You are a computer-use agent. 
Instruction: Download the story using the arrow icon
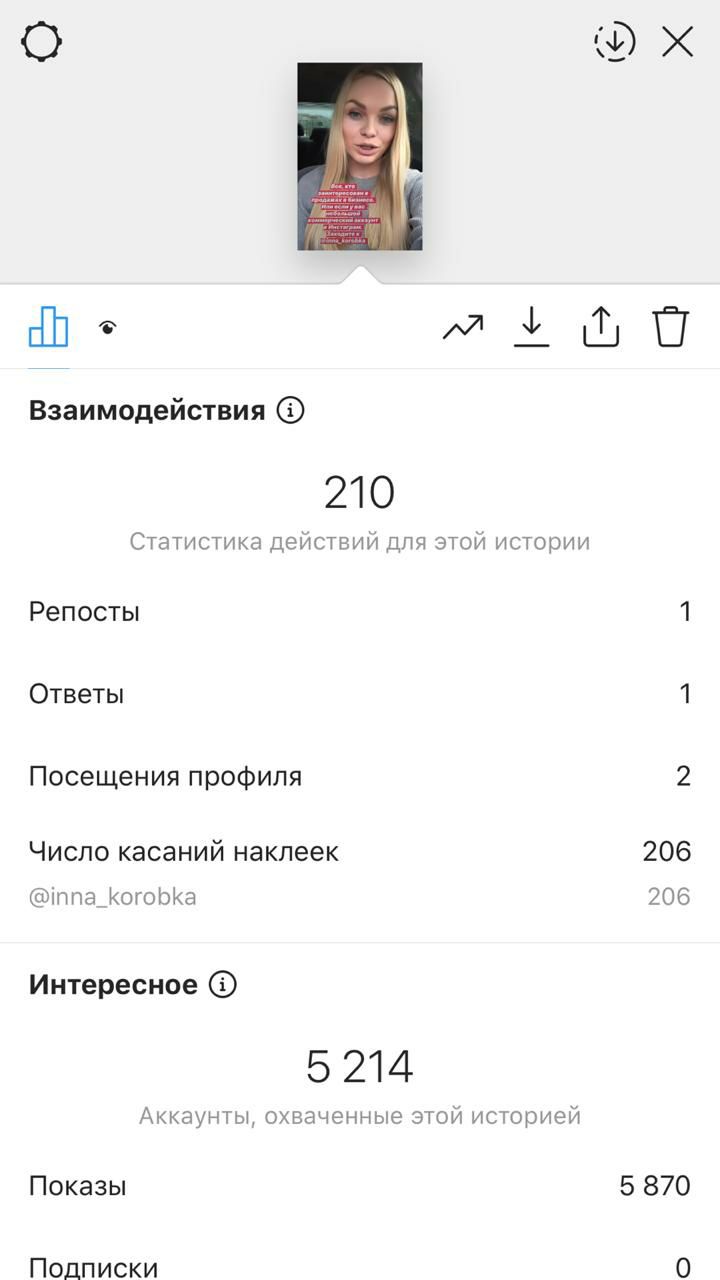532,327
